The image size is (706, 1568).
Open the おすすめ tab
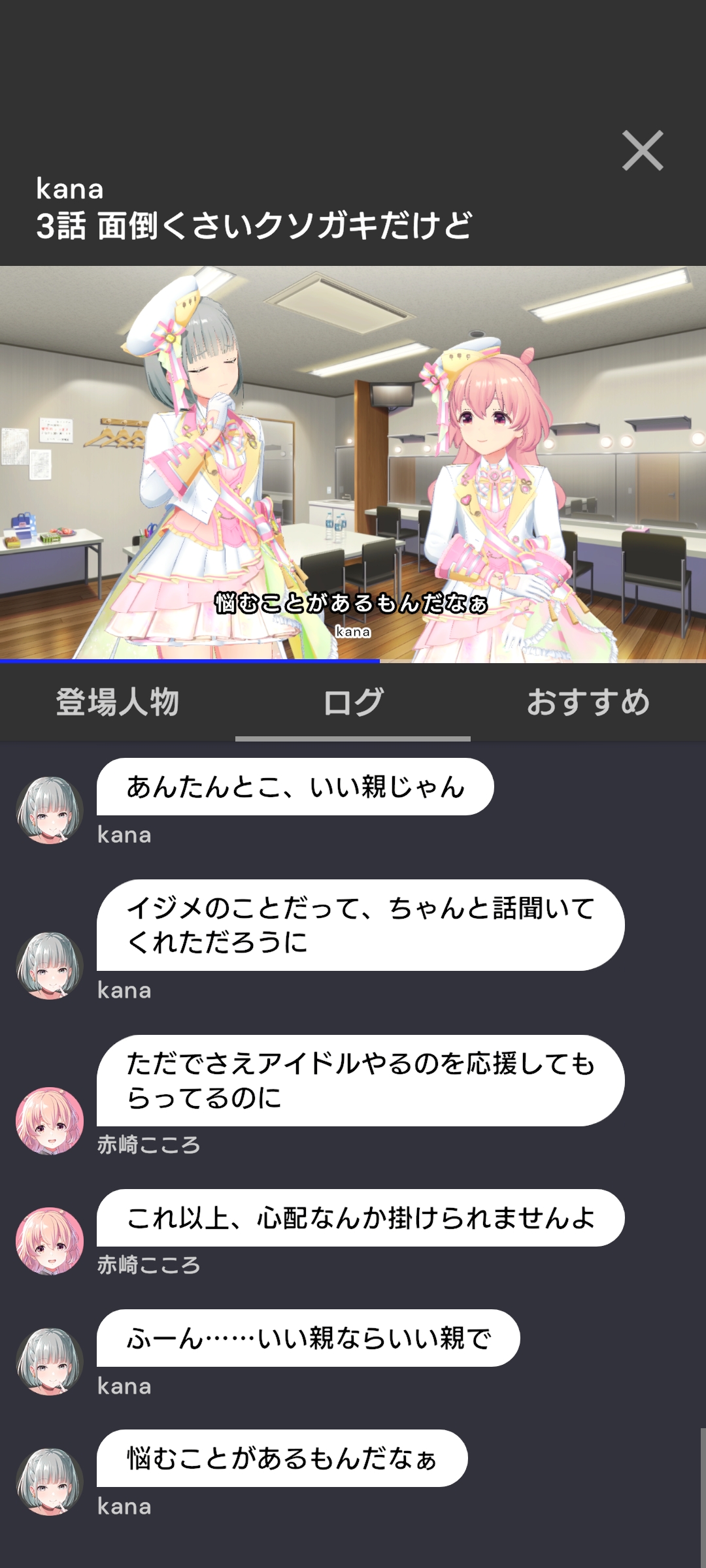[x=588, y=702]
